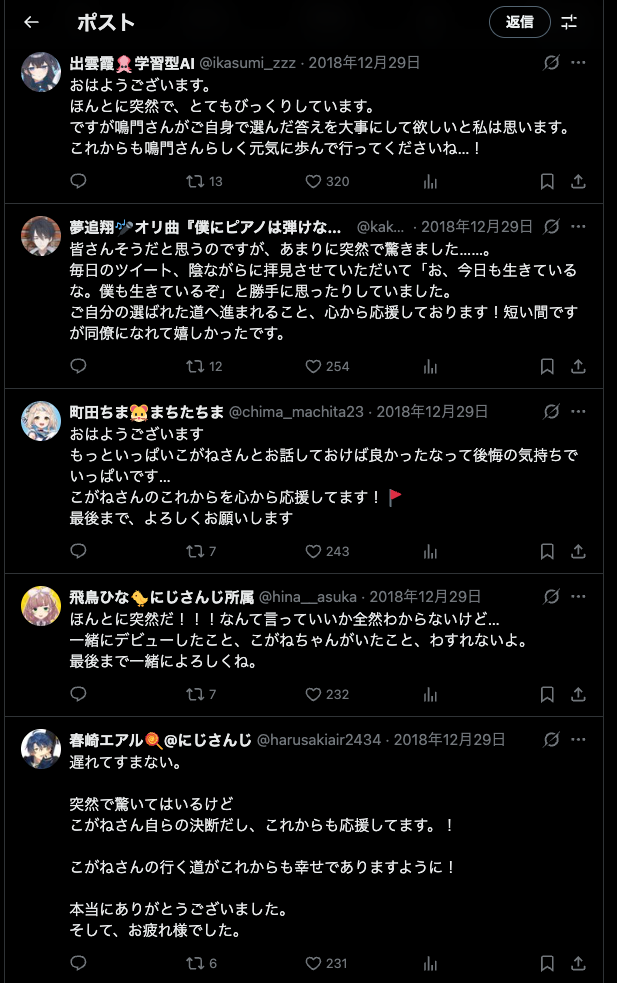This screenshot has height=983, width=617.
Task: Open the reply sort/filter settings icon
Action: pyautogui.click(x=569, y=22)
